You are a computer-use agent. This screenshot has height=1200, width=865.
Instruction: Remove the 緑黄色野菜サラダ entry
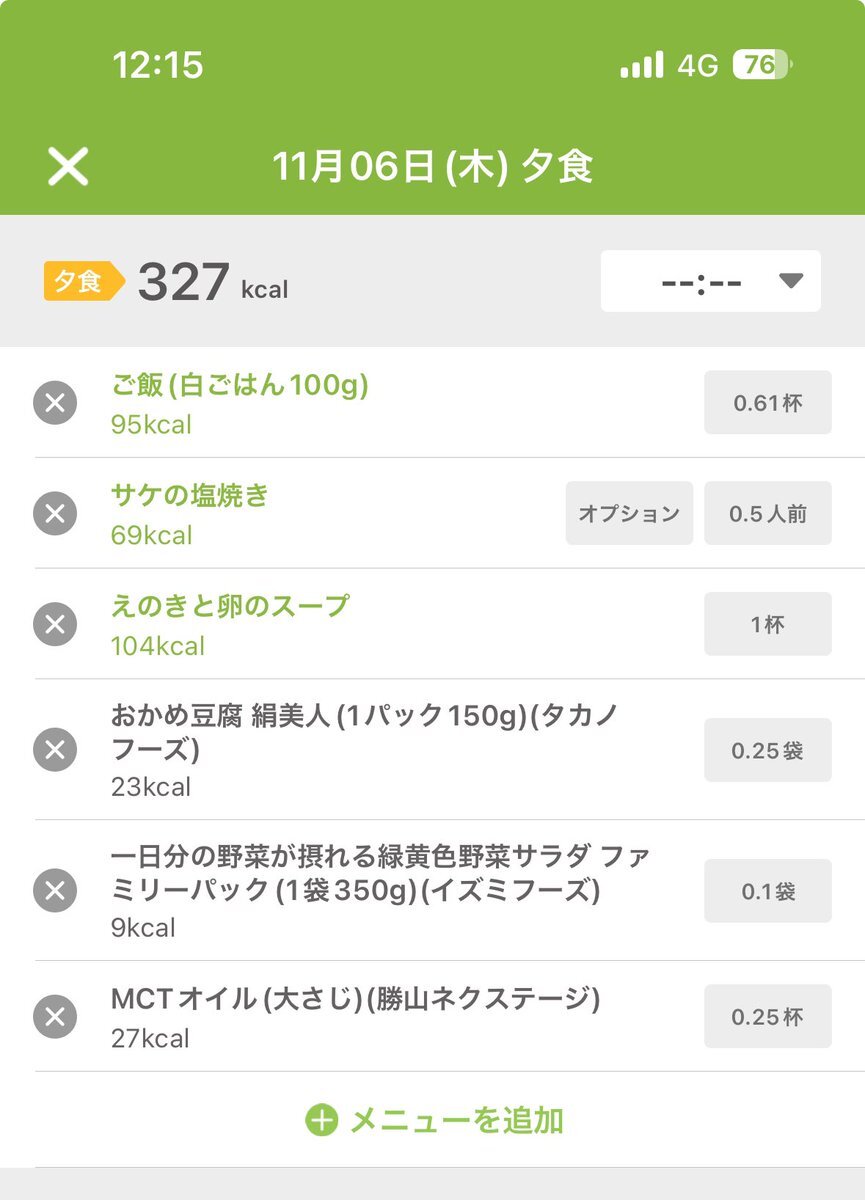click(55, 890)
